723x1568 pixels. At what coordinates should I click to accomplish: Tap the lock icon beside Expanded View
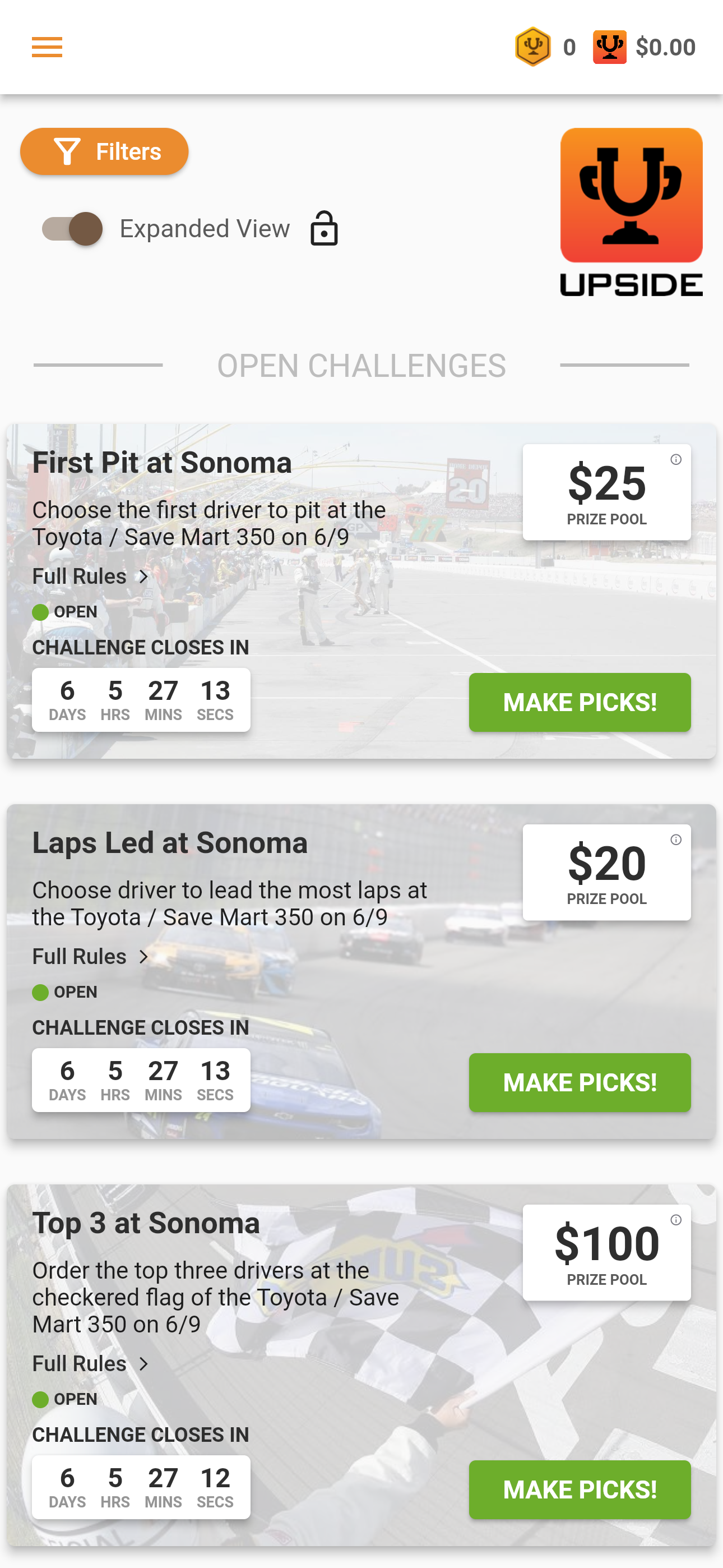[324, 229]
